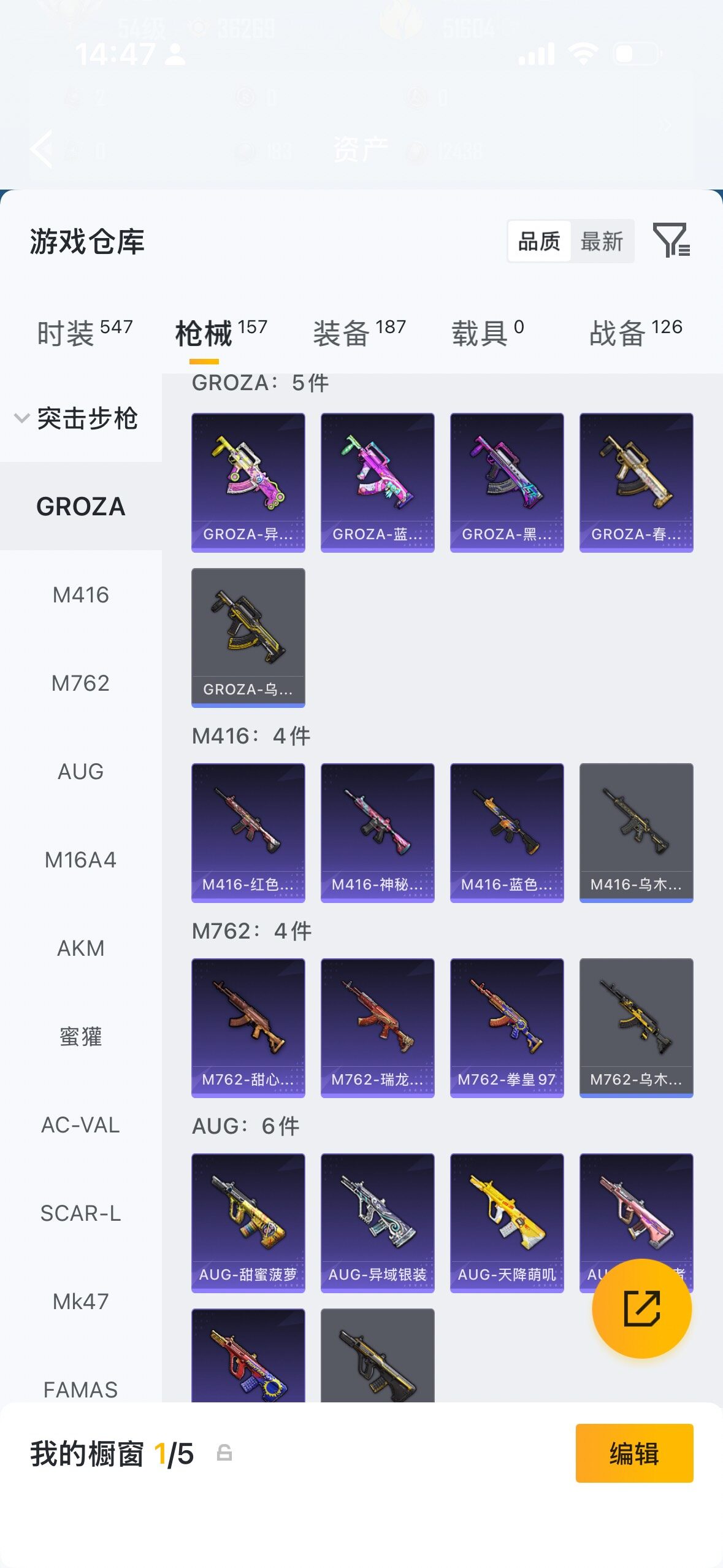The width and height of the screenshot is (723, 1568).
Task: Open the AUG-天降萌叽 skin tile
Action: point(507,1223)
